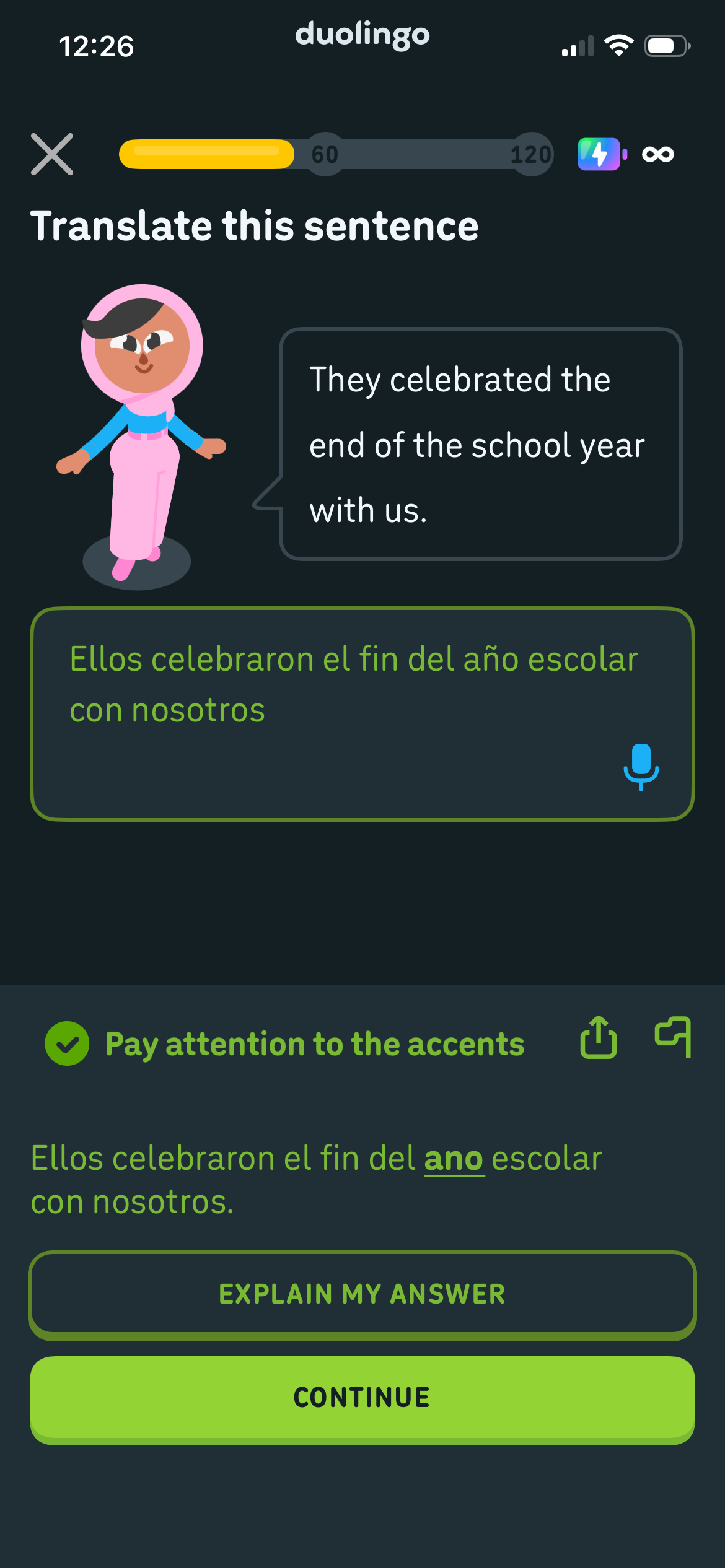Tap the Spanish translation answer field
The height and width of the screenshot is (1568, 725).
(x=362, y=714)
